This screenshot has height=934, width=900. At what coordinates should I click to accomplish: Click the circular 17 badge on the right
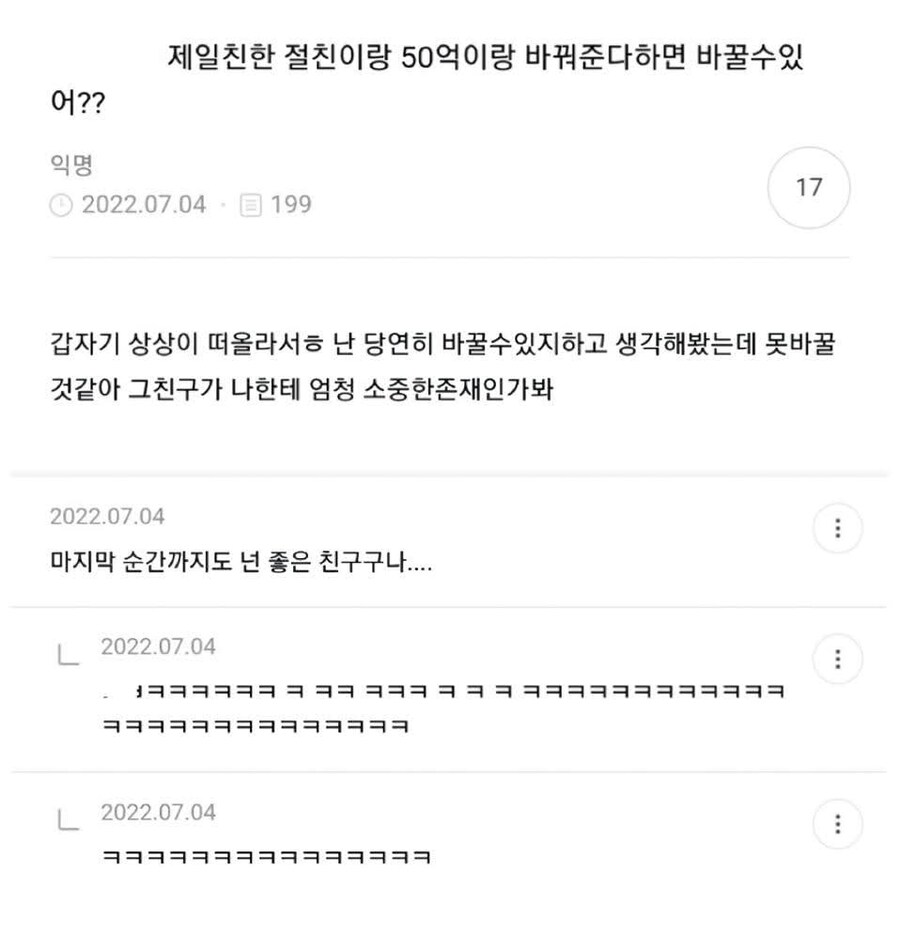(x=809, y=186)
